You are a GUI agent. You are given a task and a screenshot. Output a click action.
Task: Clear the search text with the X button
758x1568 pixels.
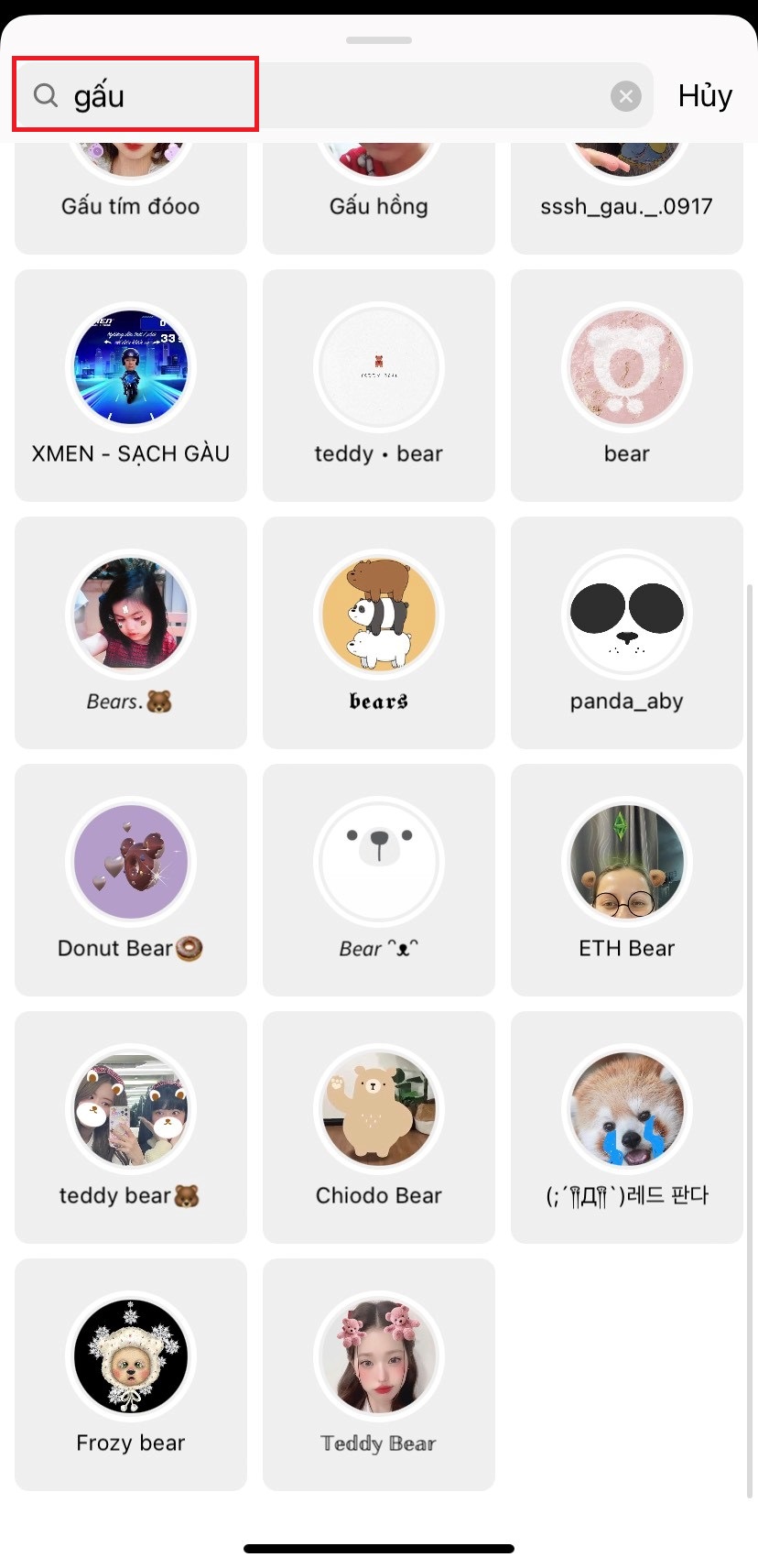coord(625,96)
